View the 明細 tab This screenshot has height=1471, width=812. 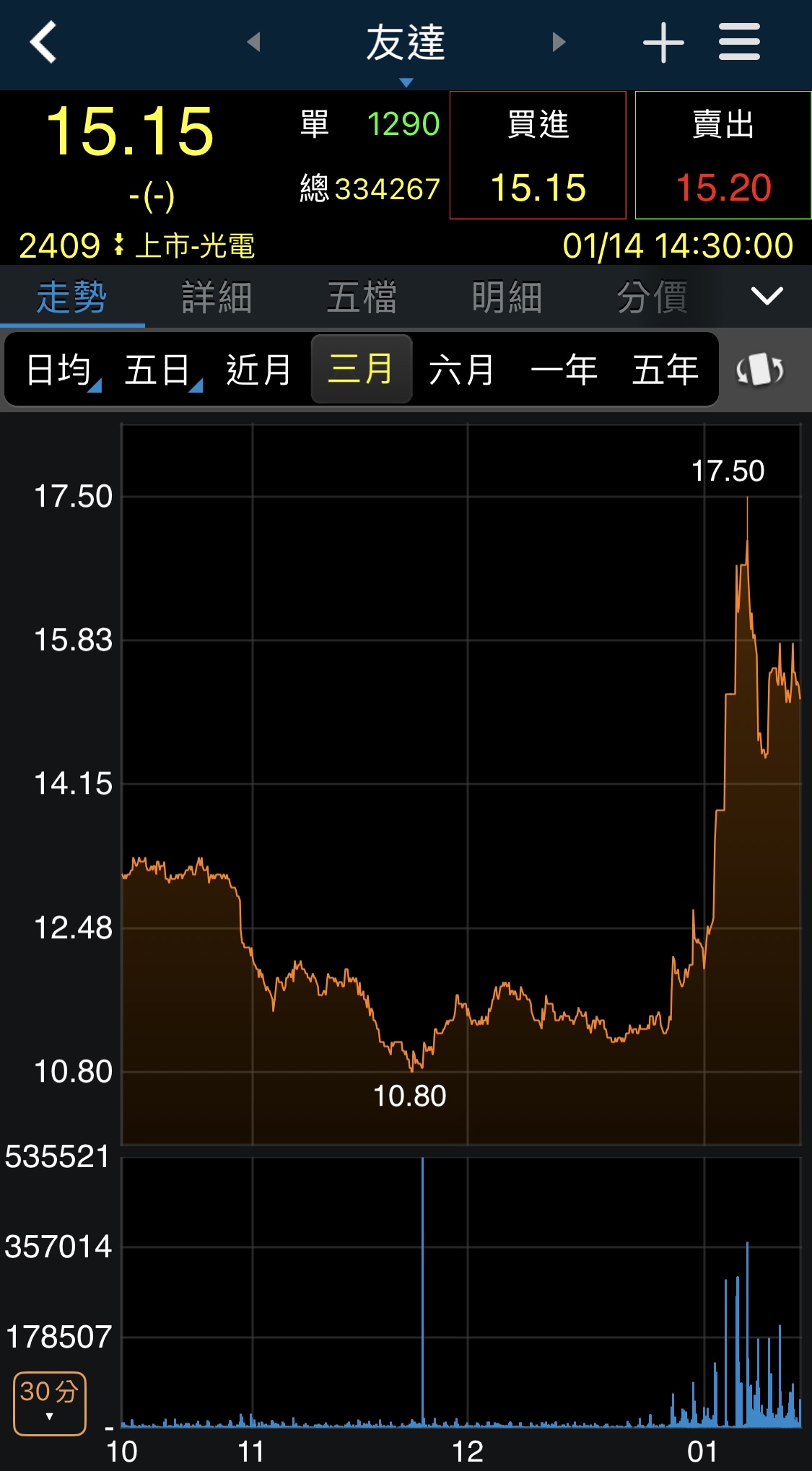(507, 297)
